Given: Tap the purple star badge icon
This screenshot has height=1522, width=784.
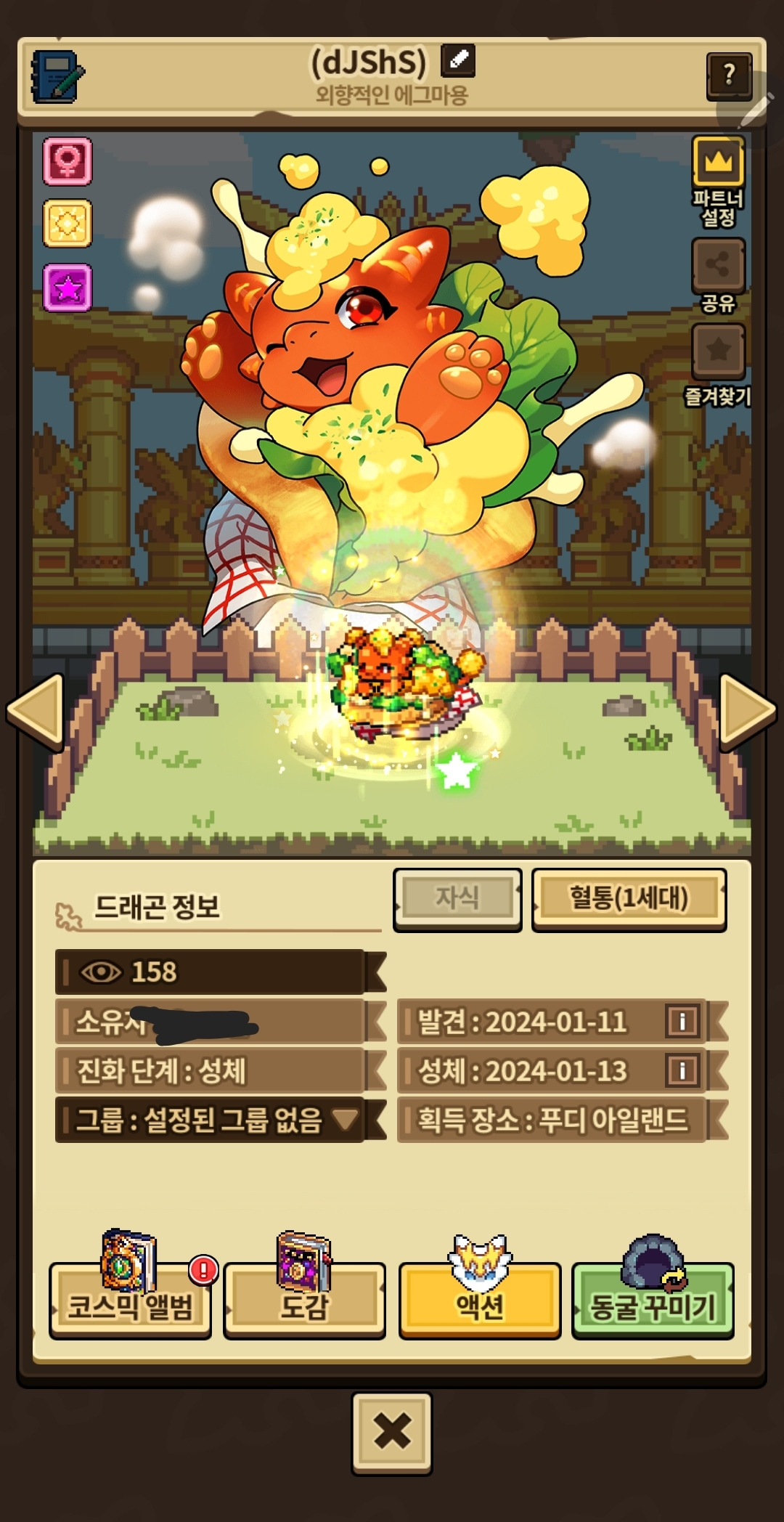Looking at the screenshot, I should (x=68, y=288).
